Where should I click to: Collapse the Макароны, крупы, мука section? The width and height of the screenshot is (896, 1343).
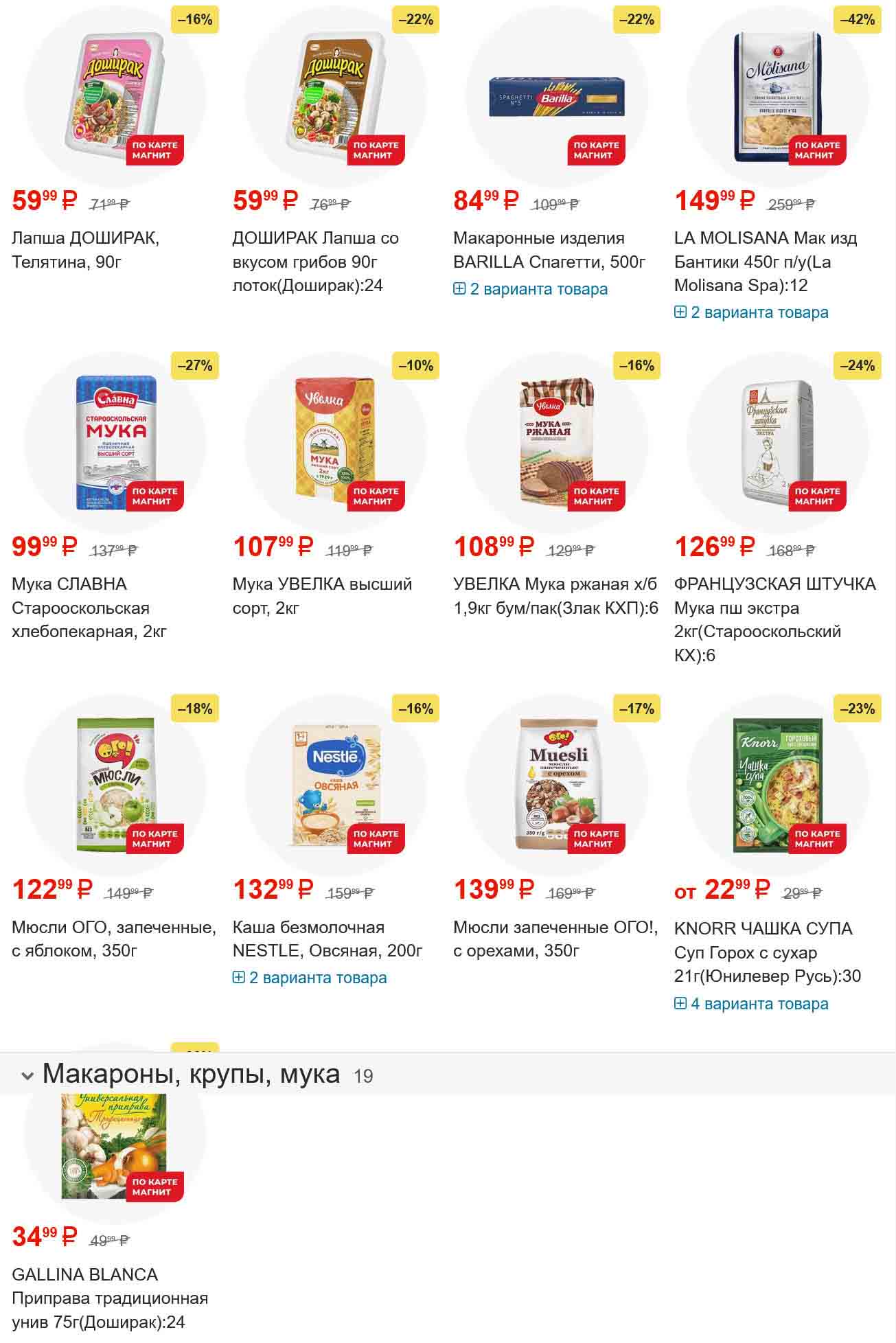pyautogui.click(x=27, y=1076)
